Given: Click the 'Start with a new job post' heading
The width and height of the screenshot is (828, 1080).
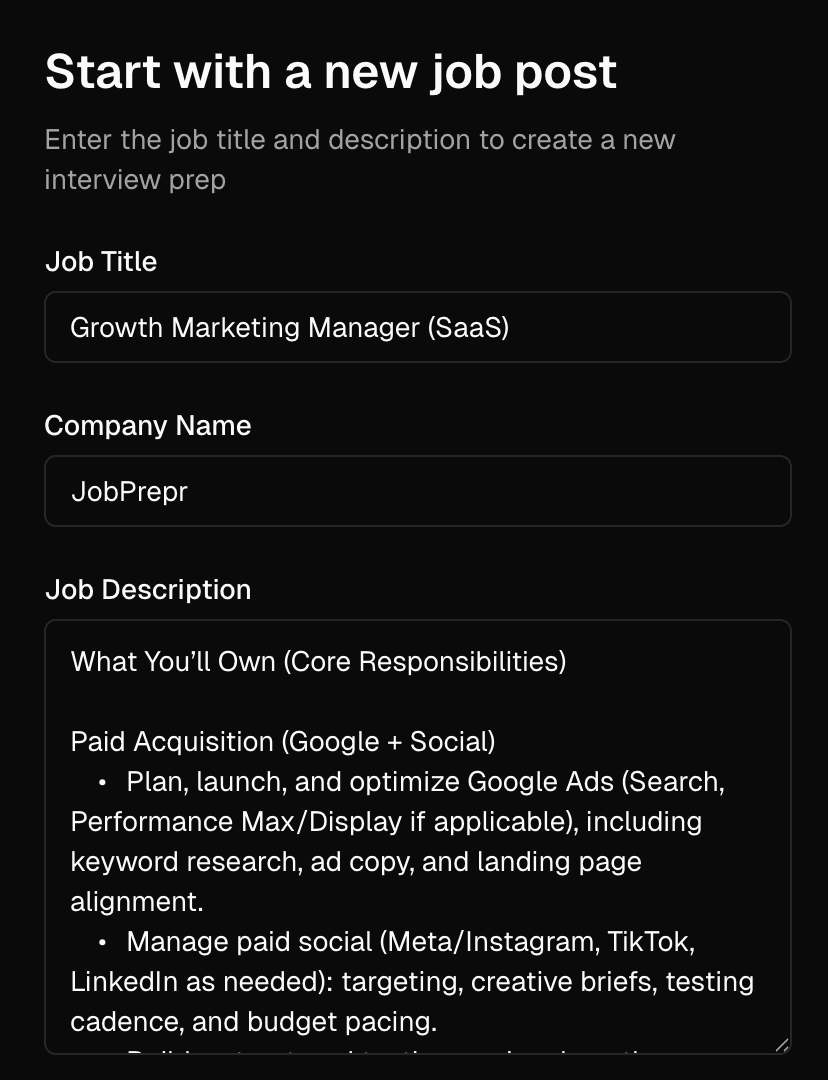Looking at the screenshot, I should pos(331,70).
